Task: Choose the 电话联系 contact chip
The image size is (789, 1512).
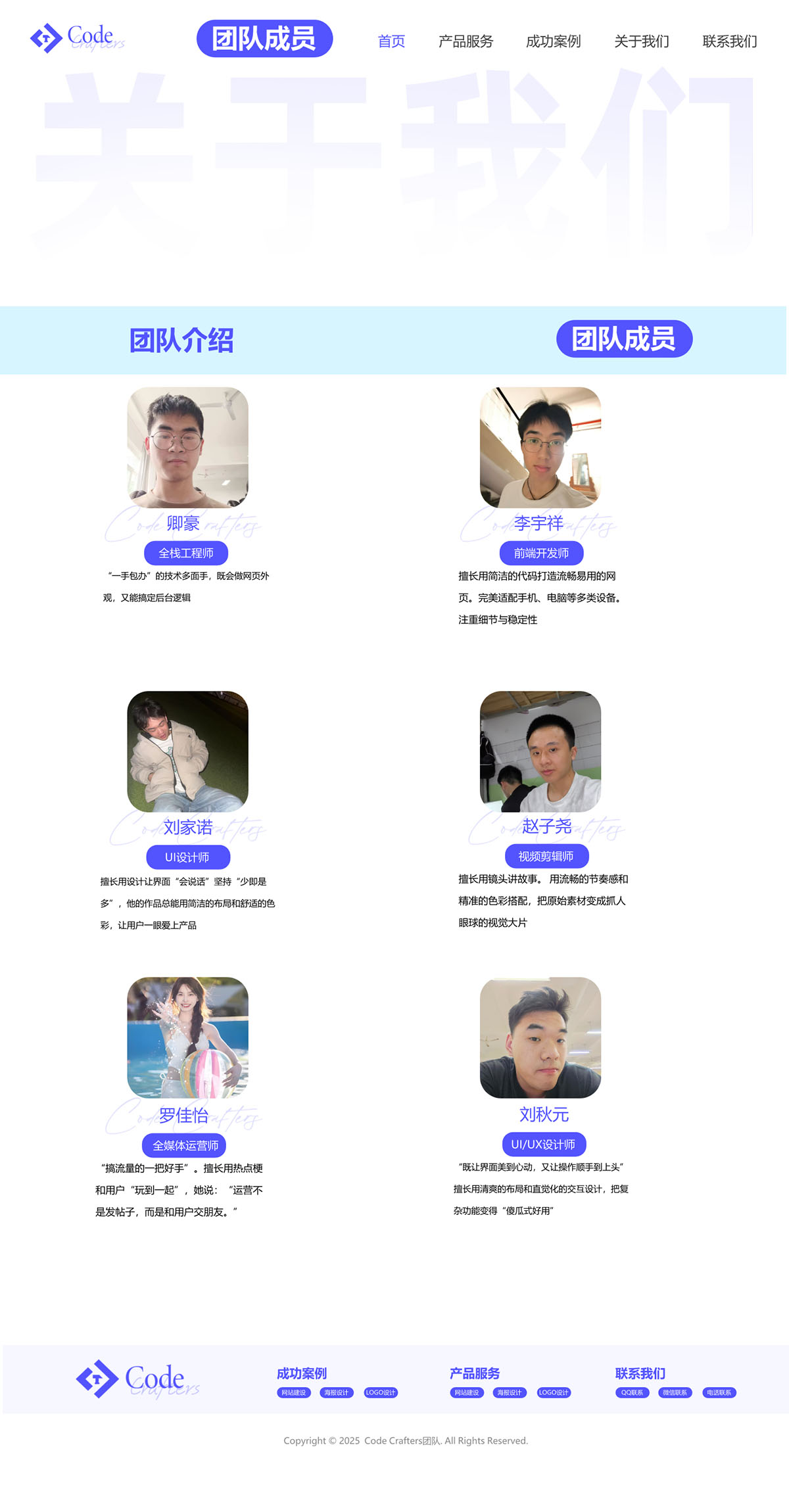Action: coord(719,1392)
